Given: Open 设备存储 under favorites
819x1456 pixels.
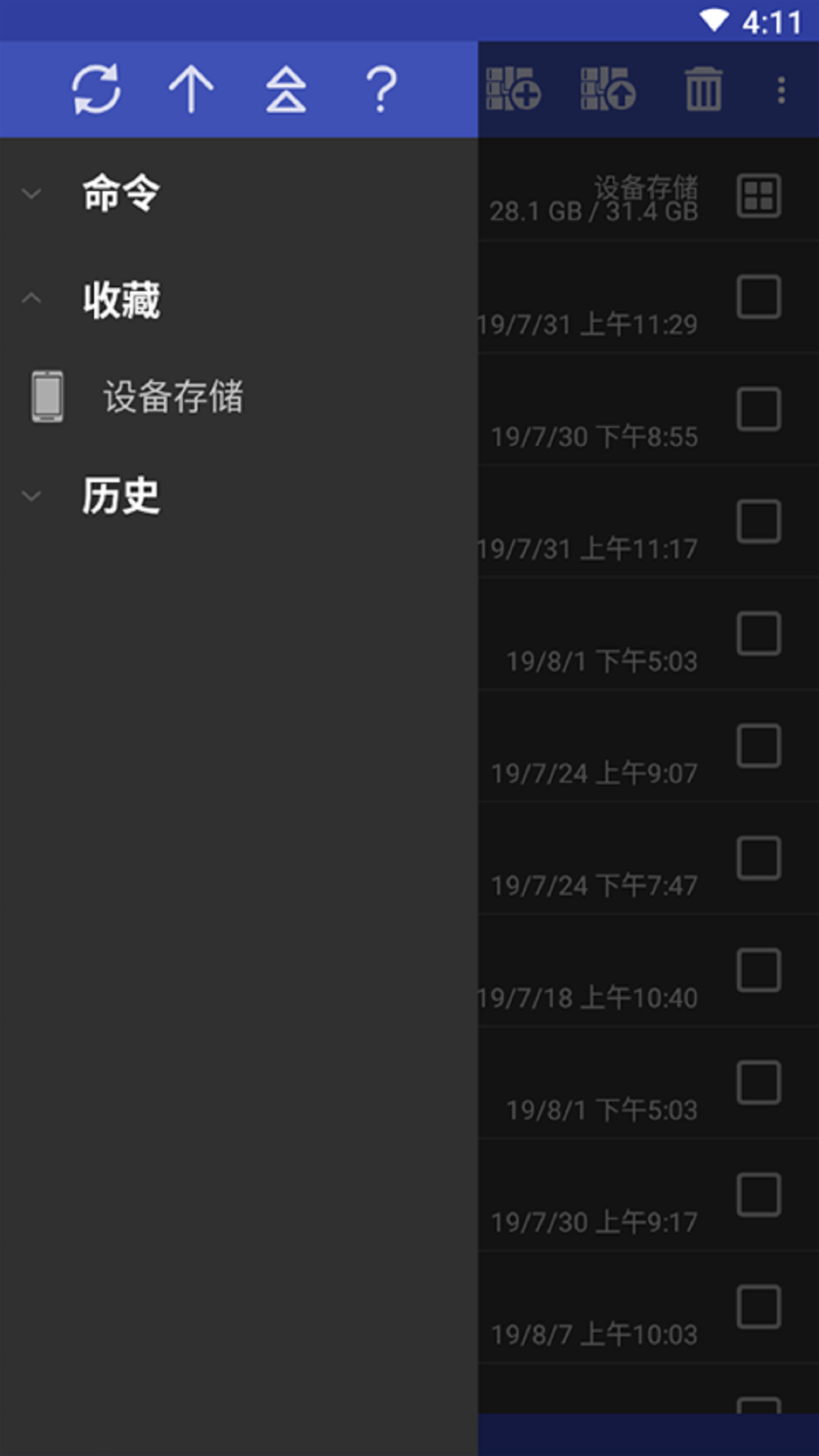Looking at the screenshot, I should coord(173,397).
